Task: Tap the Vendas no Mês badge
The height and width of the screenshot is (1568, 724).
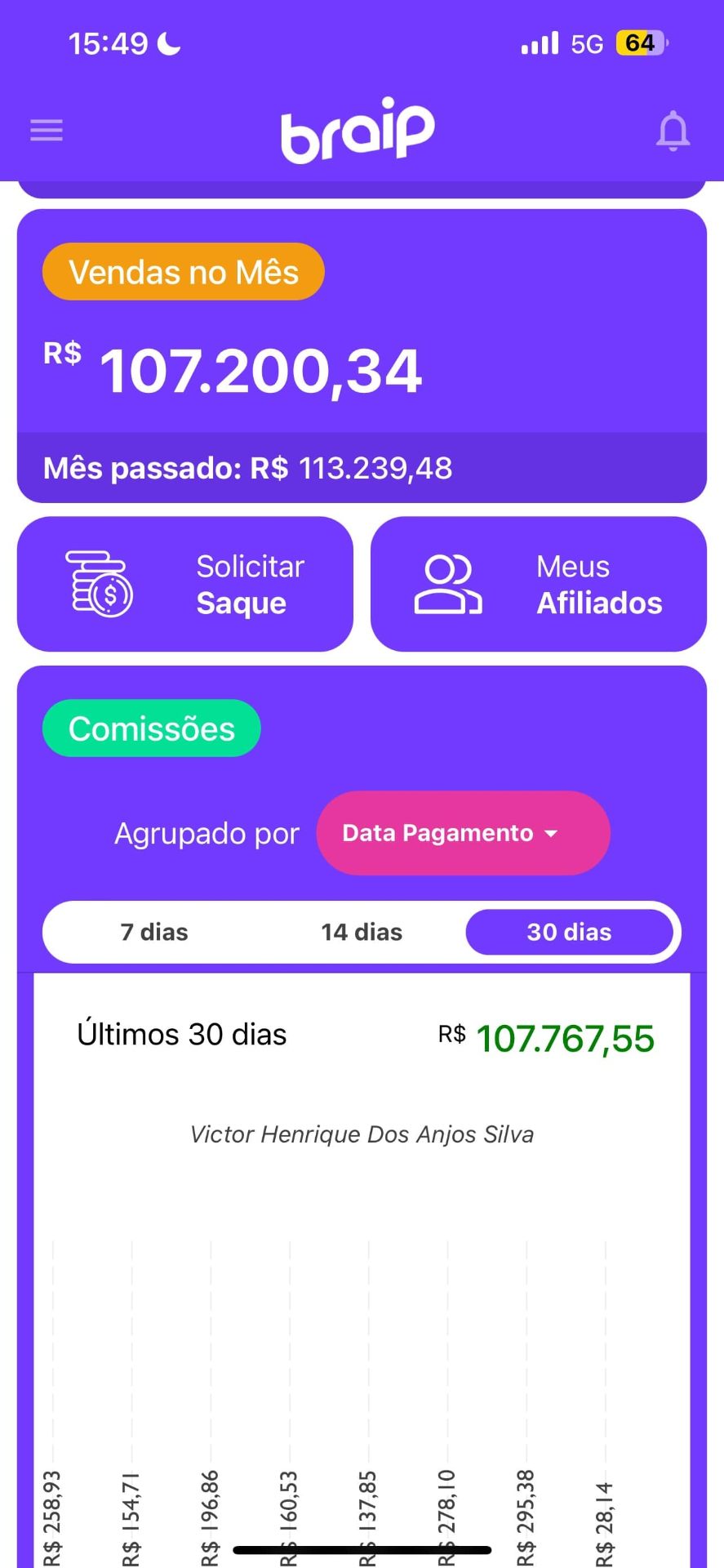Action: (x=183, y=271)
